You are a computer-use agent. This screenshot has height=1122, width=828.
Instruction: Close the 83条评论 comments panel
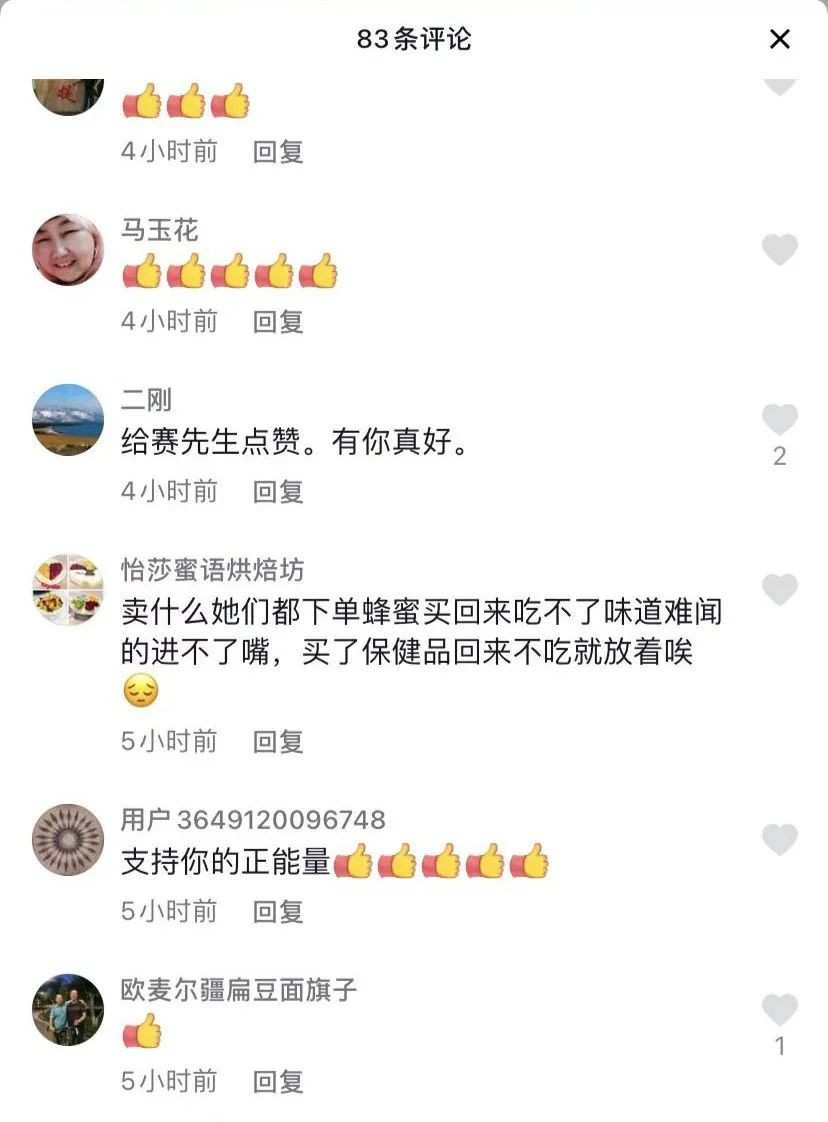coord(779,39)
